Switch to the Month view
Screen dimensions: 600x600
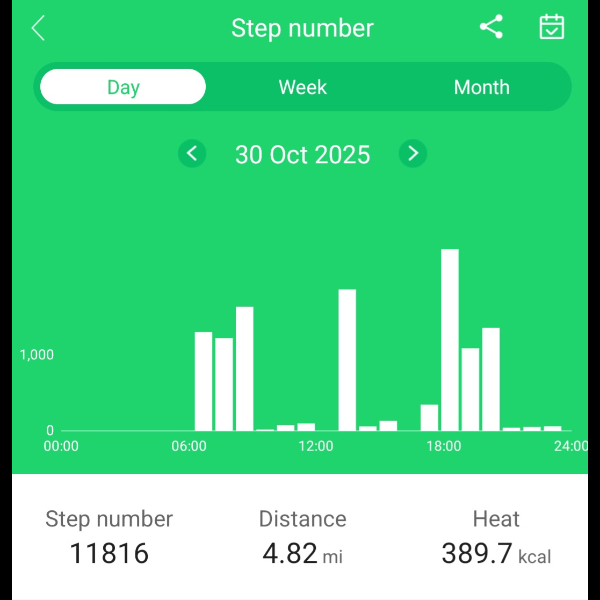(x=481, y=87)
